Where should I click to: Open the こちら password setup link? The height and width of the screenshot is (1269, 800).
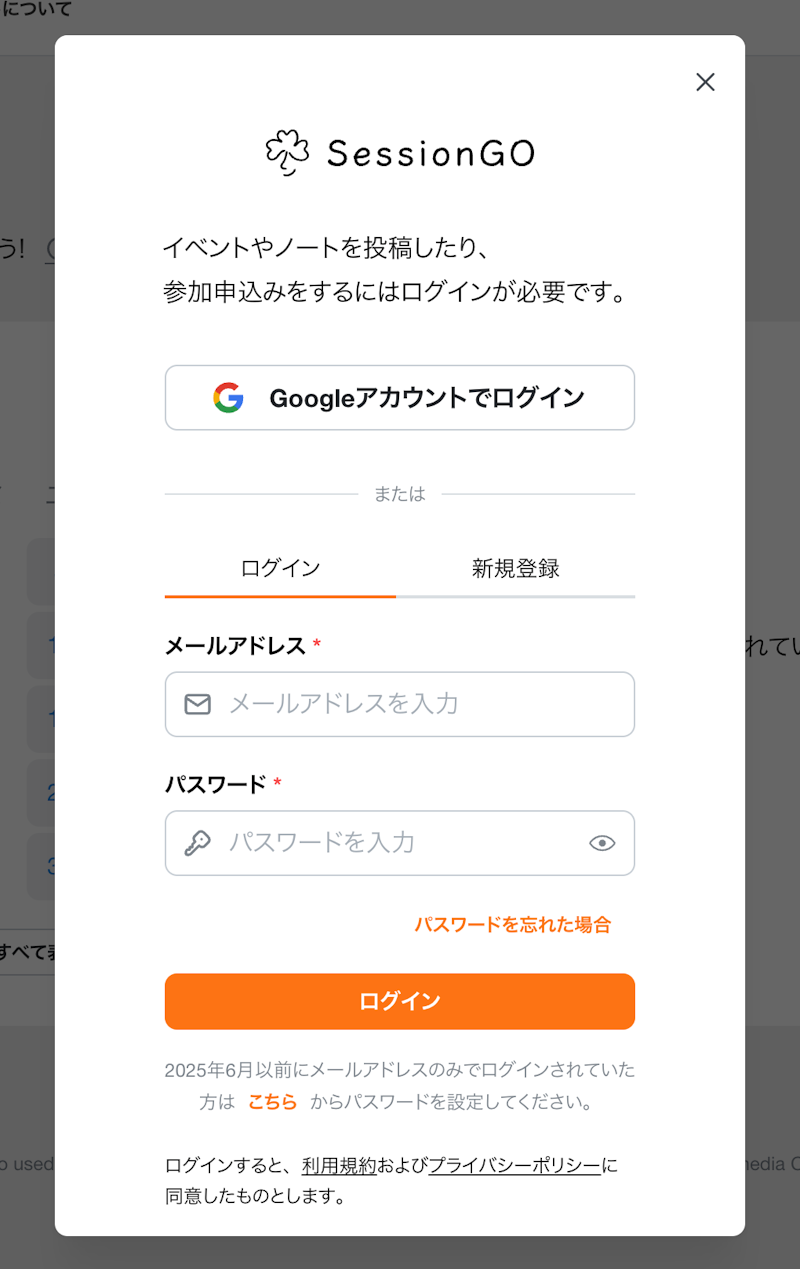[x=273, y=1102]
